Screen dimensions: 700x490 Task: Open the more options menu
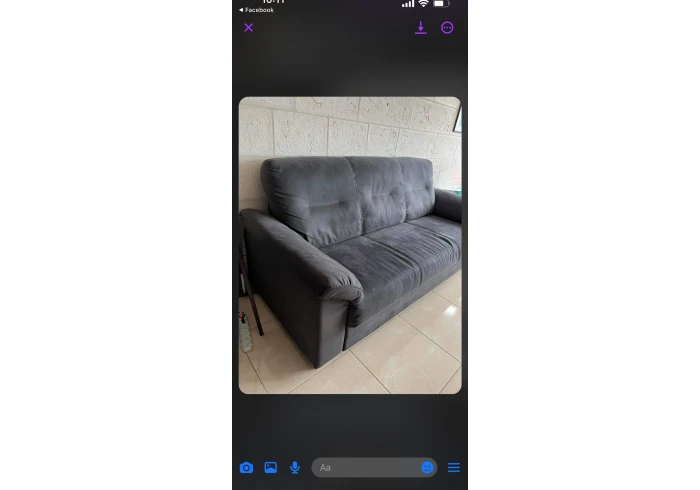click(x=447, y=28)
